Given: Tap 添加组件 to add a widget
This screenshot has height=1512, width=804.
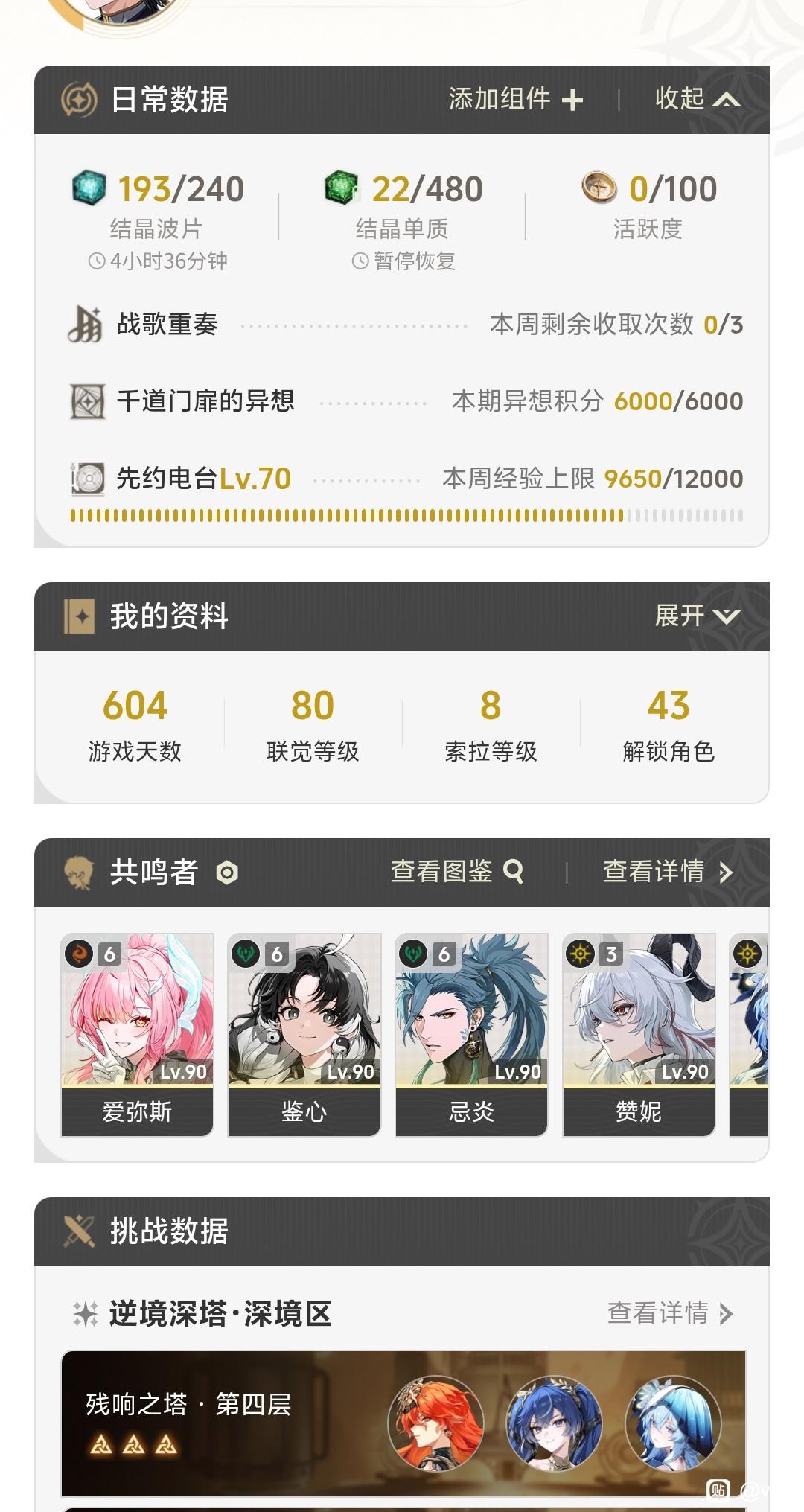Looking at the screenshot, I should point(516,99).
